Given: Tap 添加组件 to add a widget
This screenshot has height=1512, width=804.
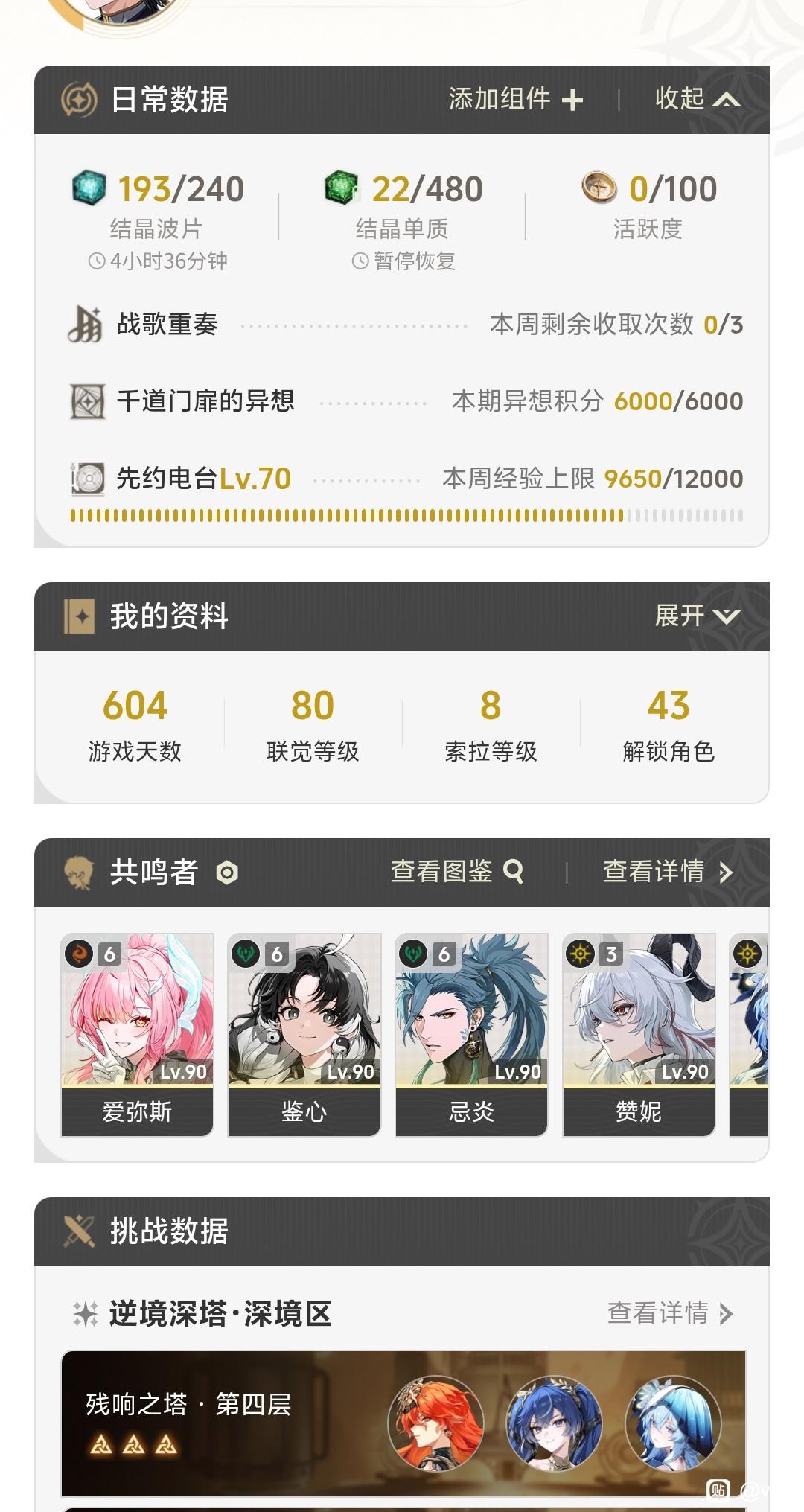Looking at the screenshot, I should point(516,99).
